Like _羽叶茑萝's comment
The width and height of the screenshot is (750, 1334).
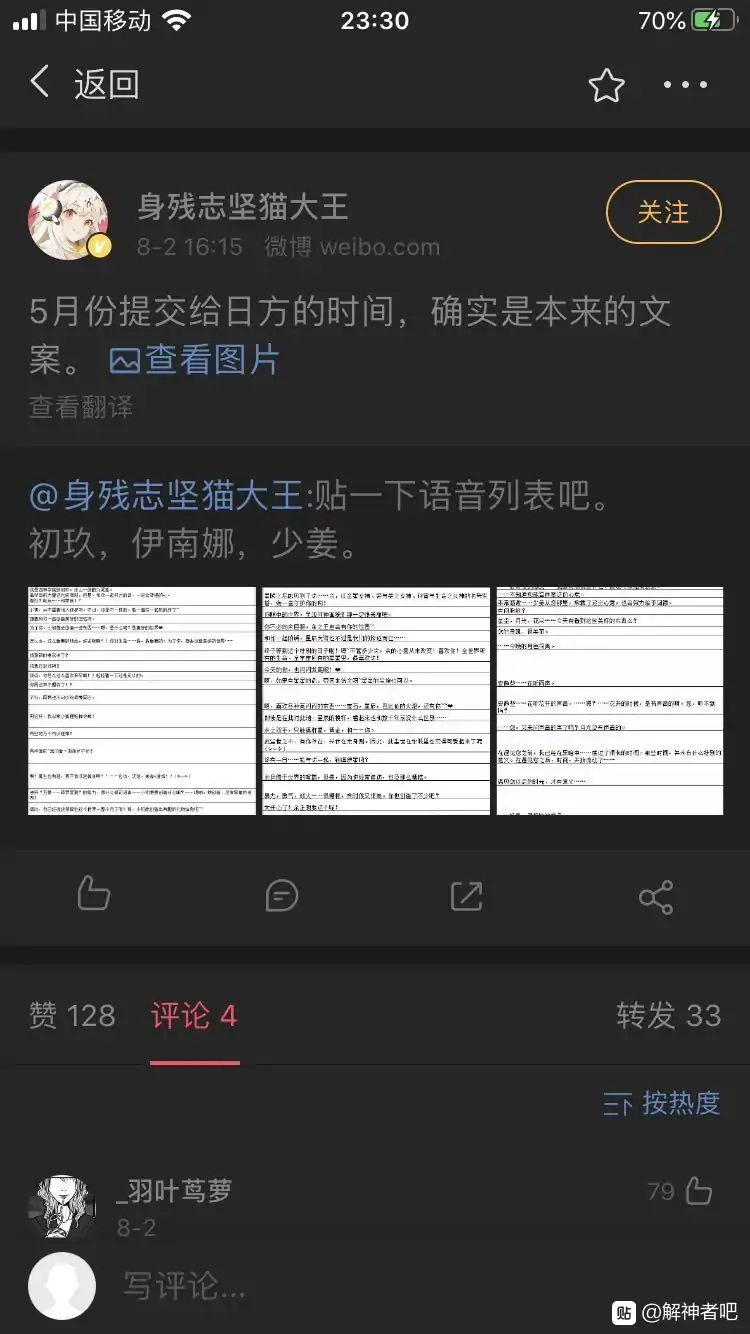click(680, 1192)
